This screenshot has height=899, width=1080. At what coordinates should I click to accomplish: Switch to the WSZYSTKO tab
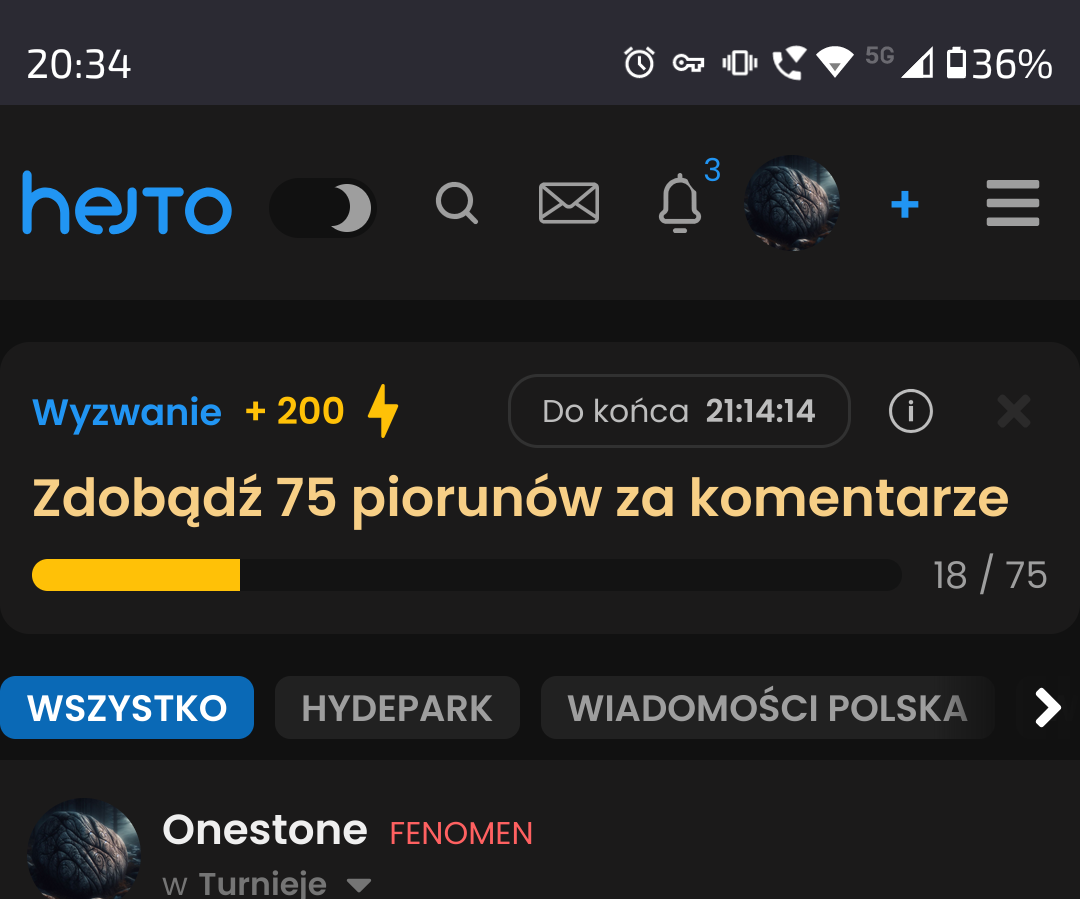pyautogui.click(x=127, y=708)
